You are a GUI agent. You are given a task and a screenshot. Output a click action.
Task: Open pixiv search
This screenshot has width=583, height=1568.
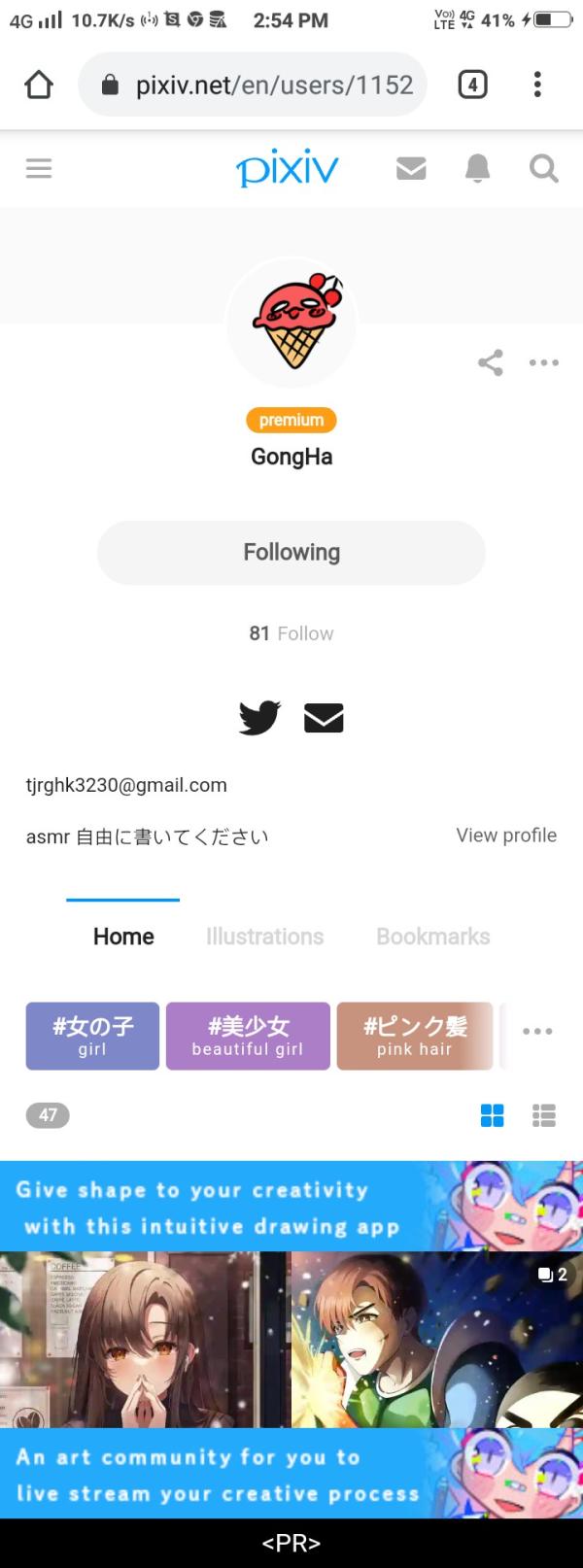[x=543, y=169]
